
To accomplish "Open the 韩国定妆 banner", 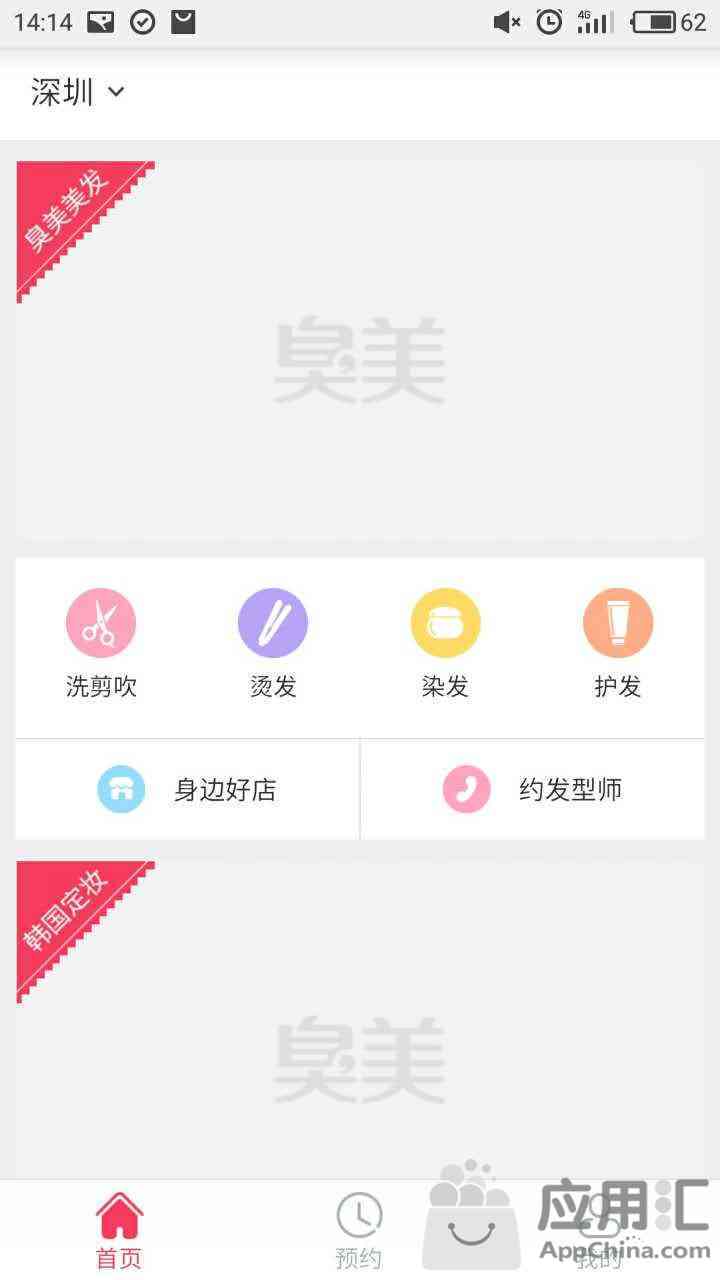I will coord(360,1020).
